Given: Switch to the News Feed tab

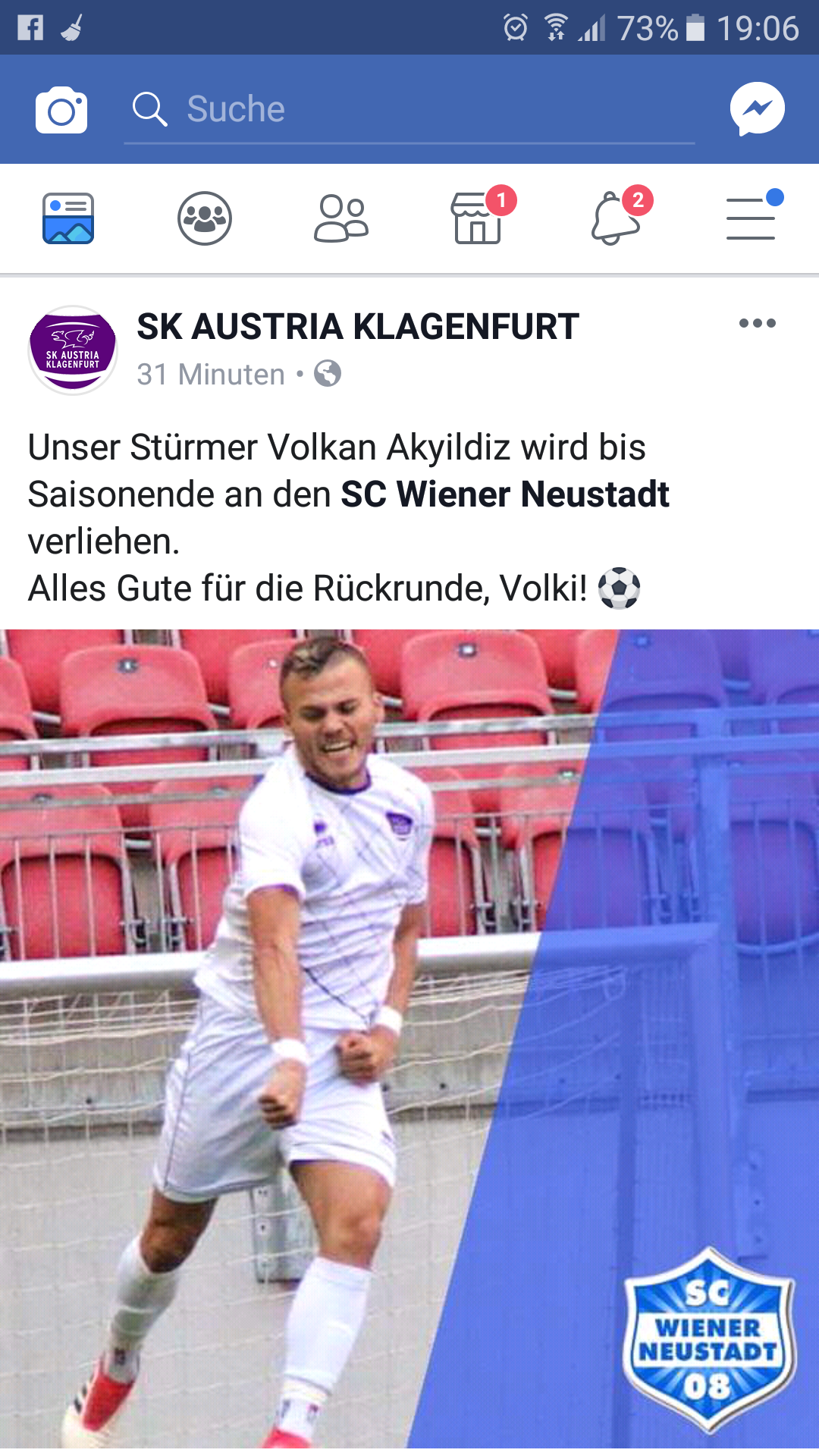Looking at the screenshot, I should (68, 218).
